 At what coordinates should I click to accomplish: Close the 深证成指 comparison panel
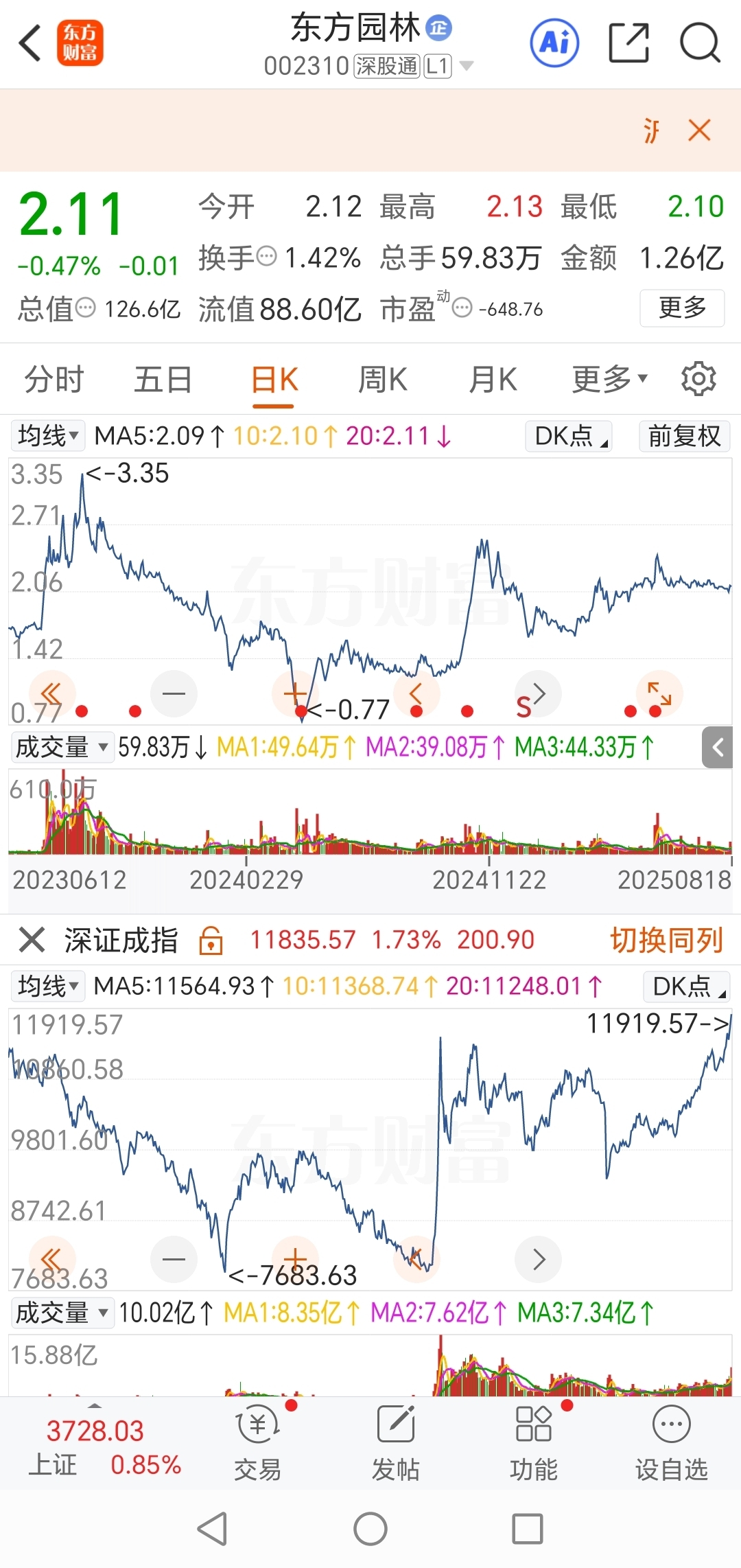point(32,940)
